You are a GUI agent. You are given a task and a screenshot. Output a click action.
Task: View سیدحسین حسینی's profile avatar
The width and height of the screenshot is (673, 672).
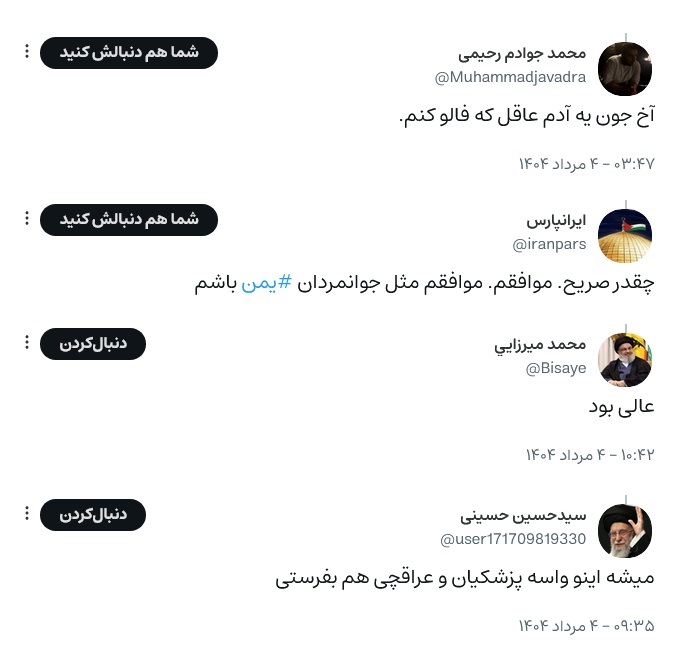pyautogui.click(x=625, y=530)
